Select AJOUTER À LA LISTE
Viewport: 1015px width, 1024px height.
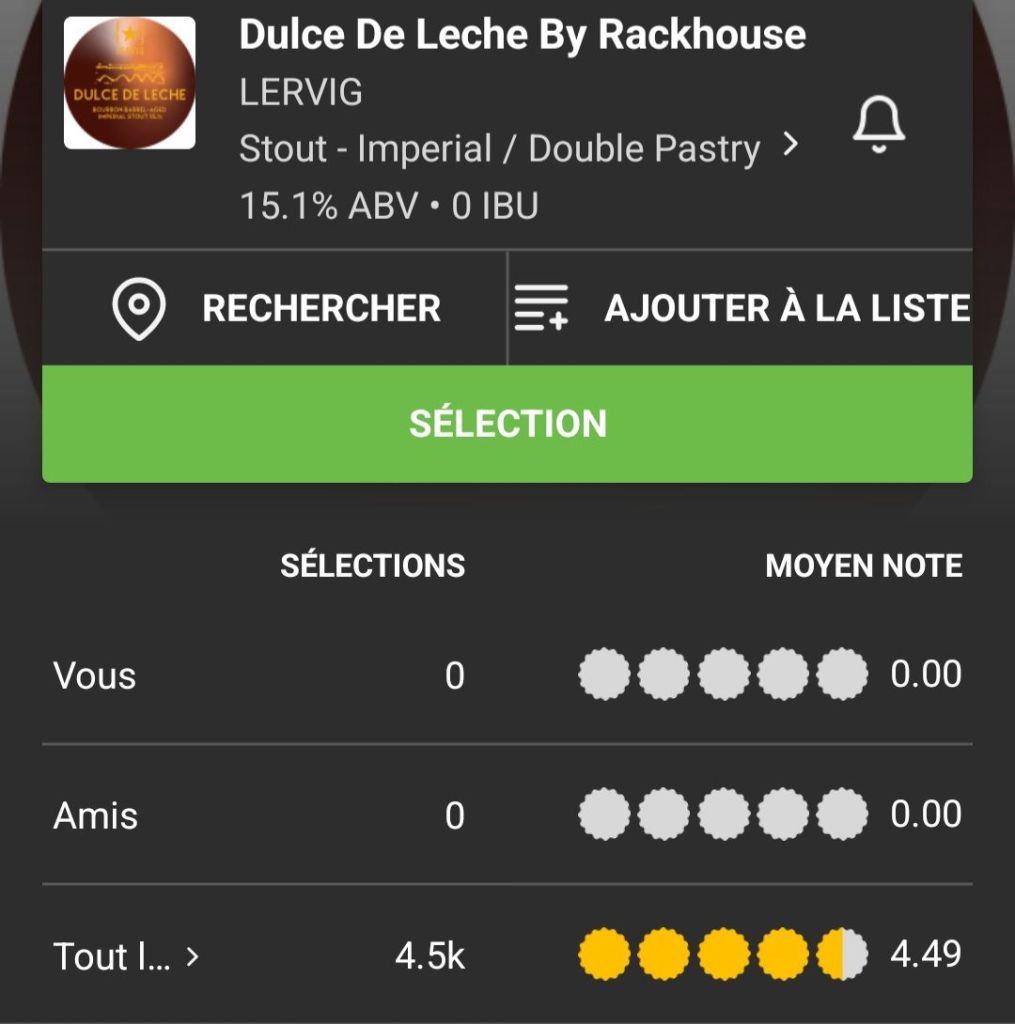pos(741,308)
